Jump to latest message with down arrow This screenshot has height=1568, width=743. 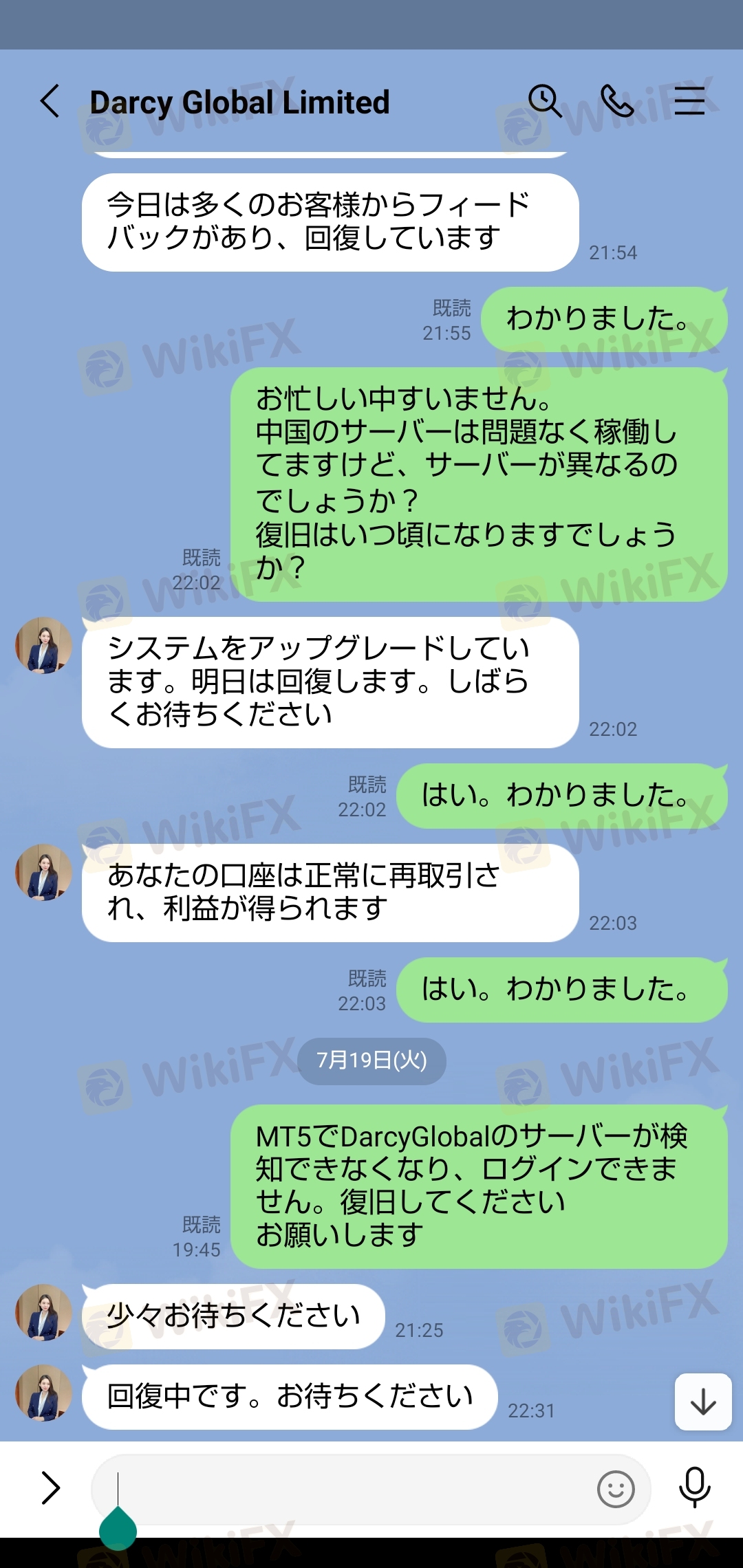coord(702,1402)
